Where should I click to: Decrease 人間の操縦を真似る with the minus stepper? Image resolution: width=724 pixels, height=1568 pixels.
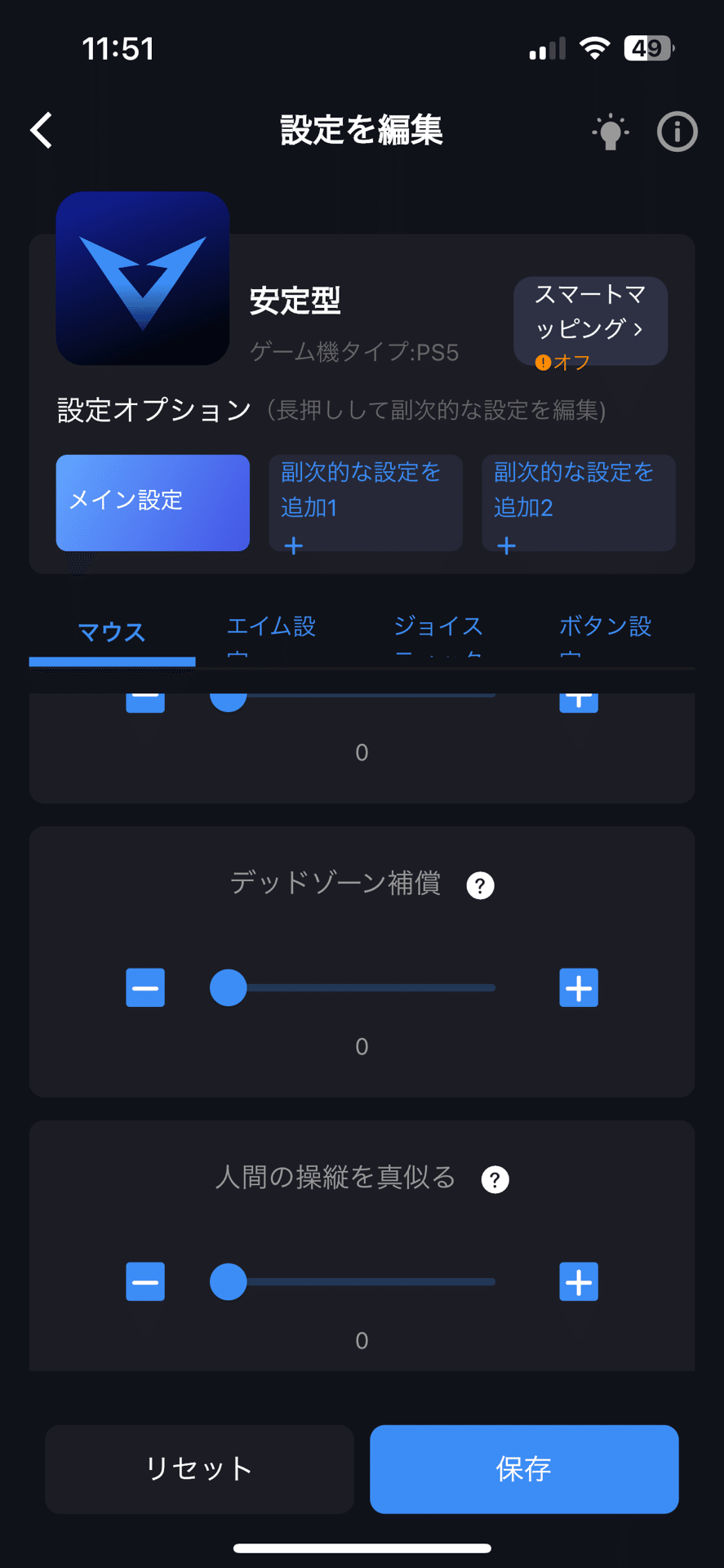[x=144, y=1281]
